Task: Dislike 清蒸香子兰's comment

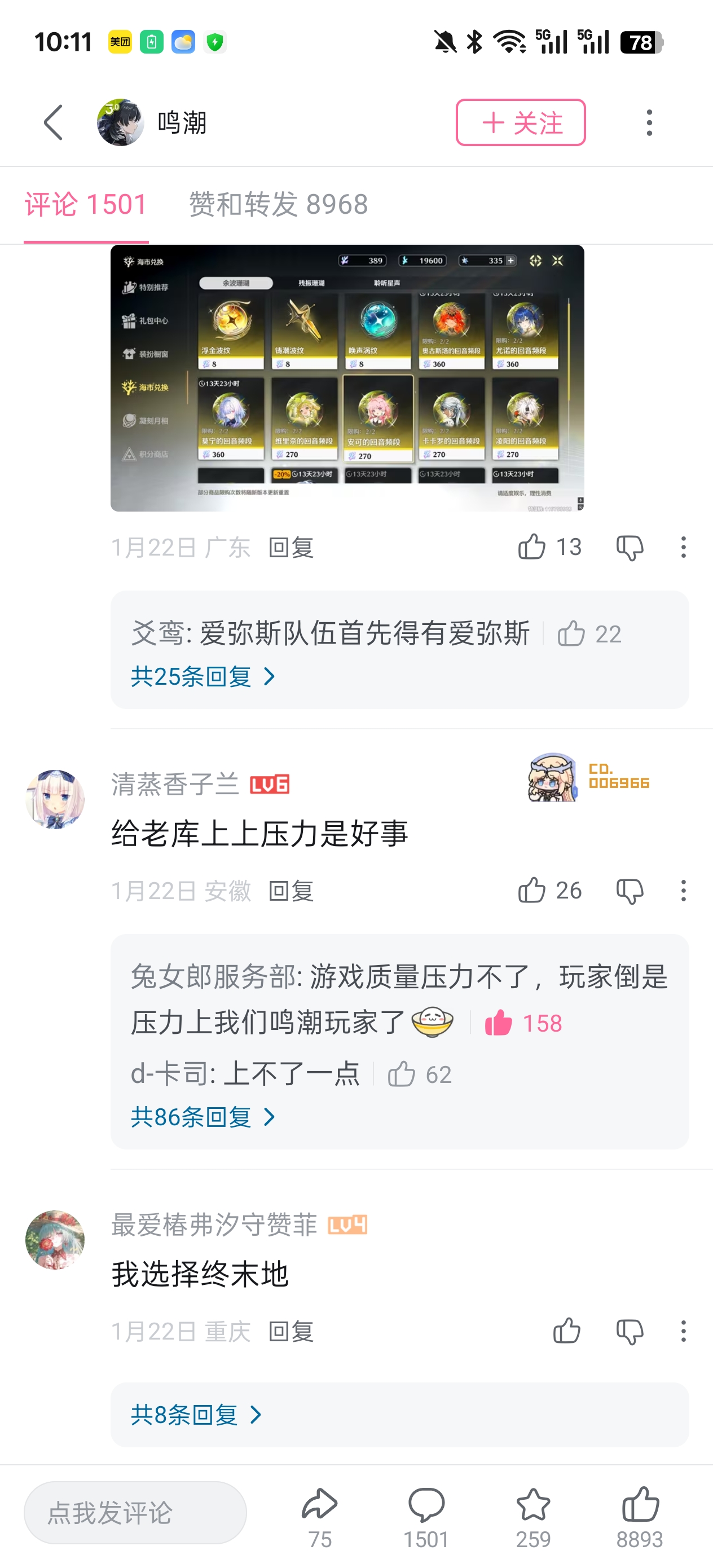Action: [630, 891]
